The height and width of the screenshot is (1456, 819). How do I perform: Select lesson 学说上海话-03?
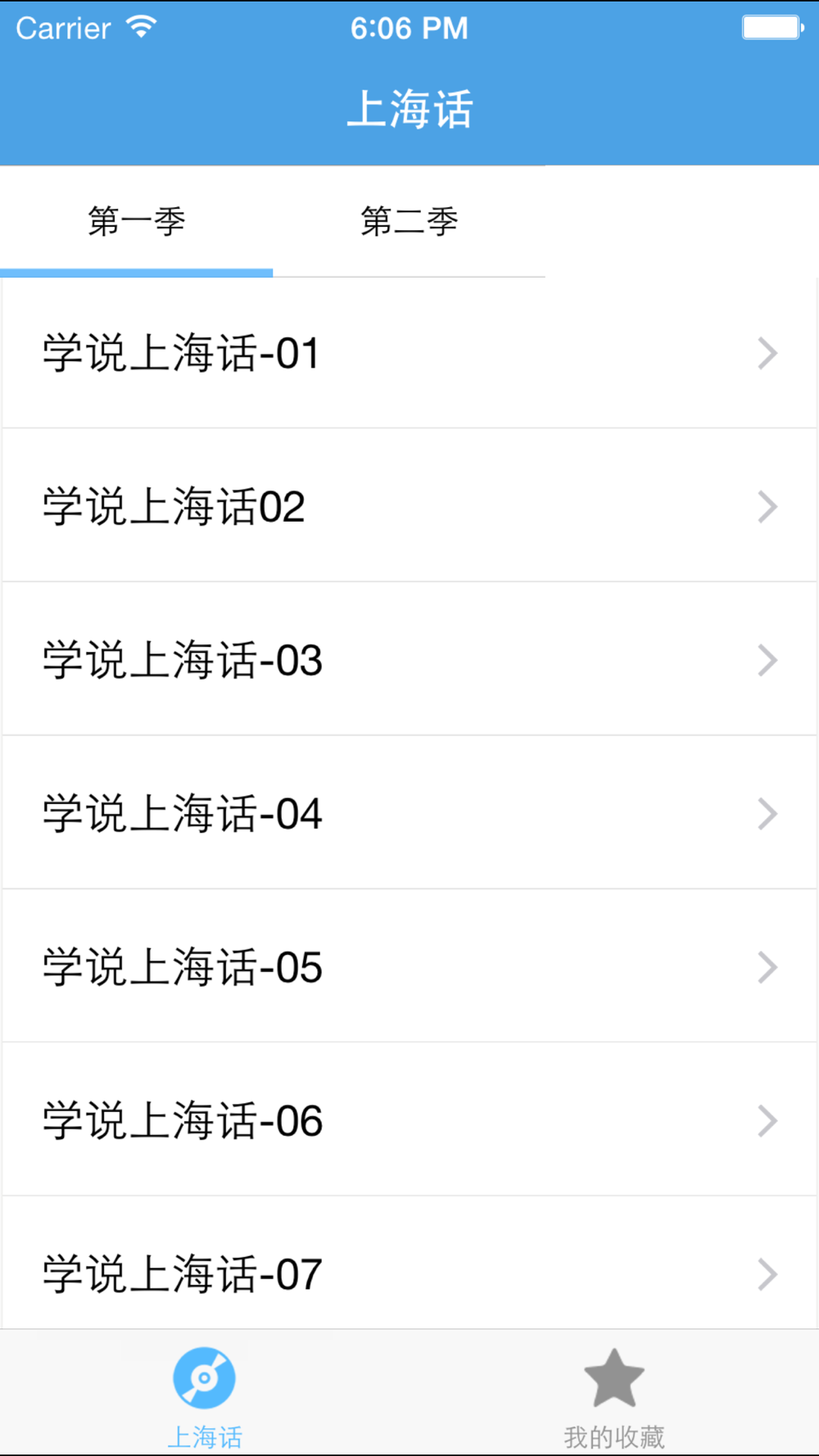(409, 659)
